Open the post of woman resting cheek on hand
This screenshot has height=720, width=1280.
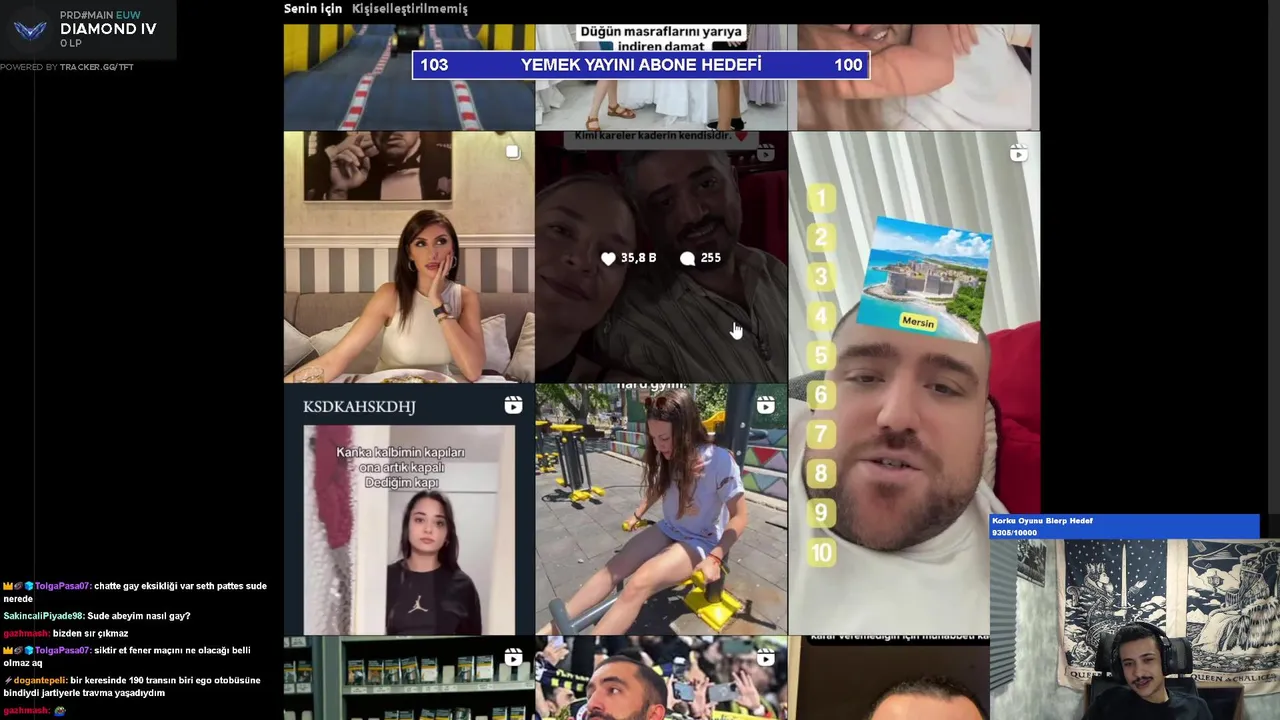tap(409, 257)
